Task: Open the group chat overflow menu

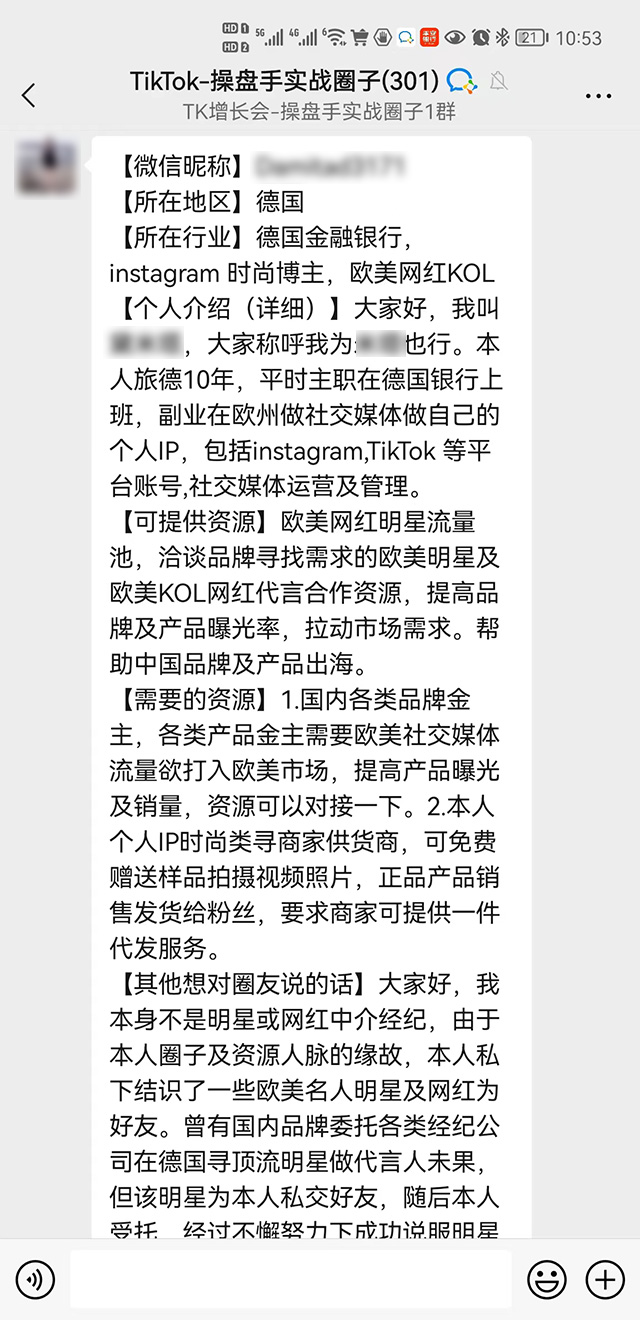Action: pyautogui.click(x=598, y=96)
